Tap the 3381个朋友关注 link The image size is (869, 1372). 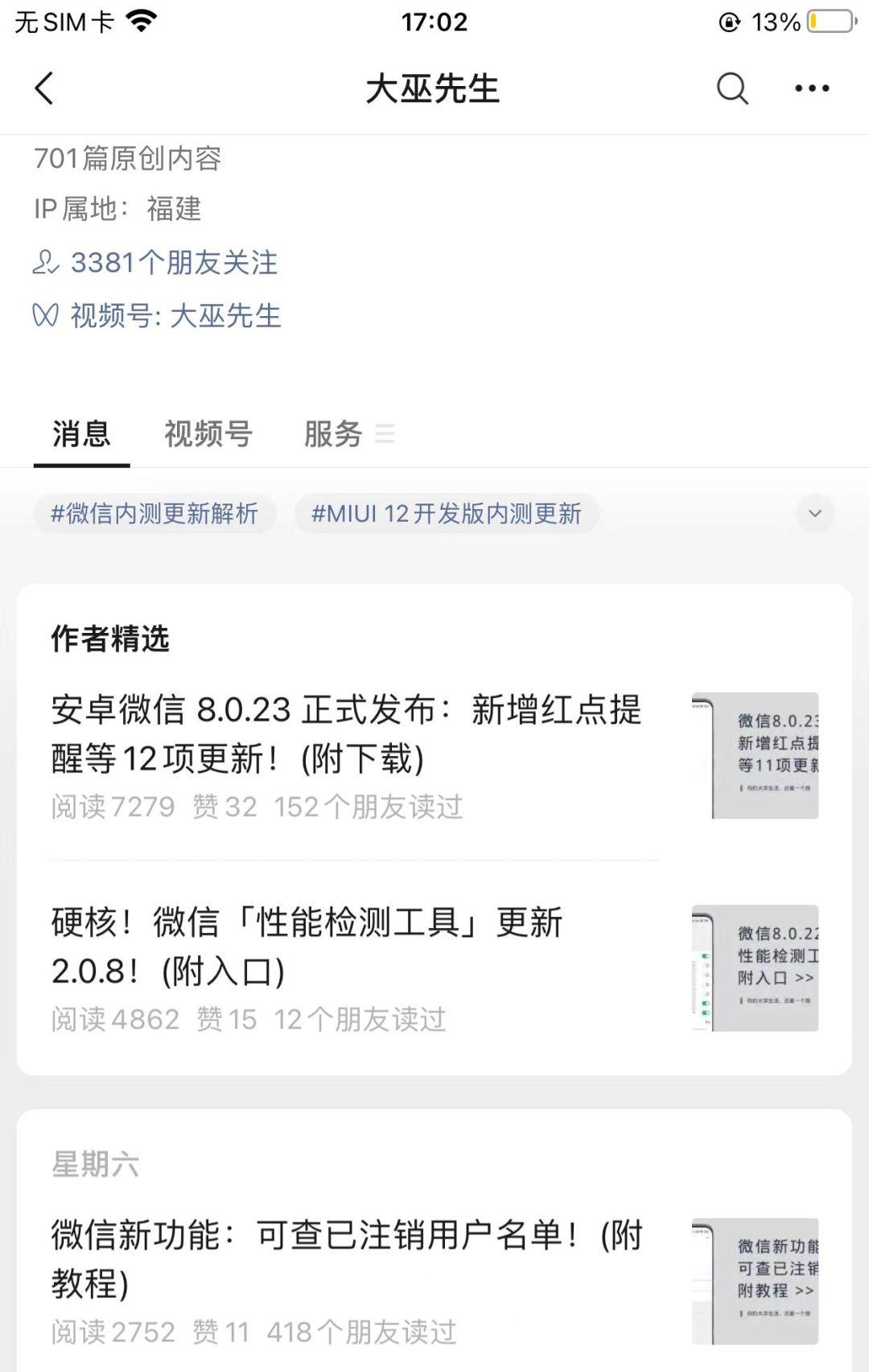click(x=172, y=262)
